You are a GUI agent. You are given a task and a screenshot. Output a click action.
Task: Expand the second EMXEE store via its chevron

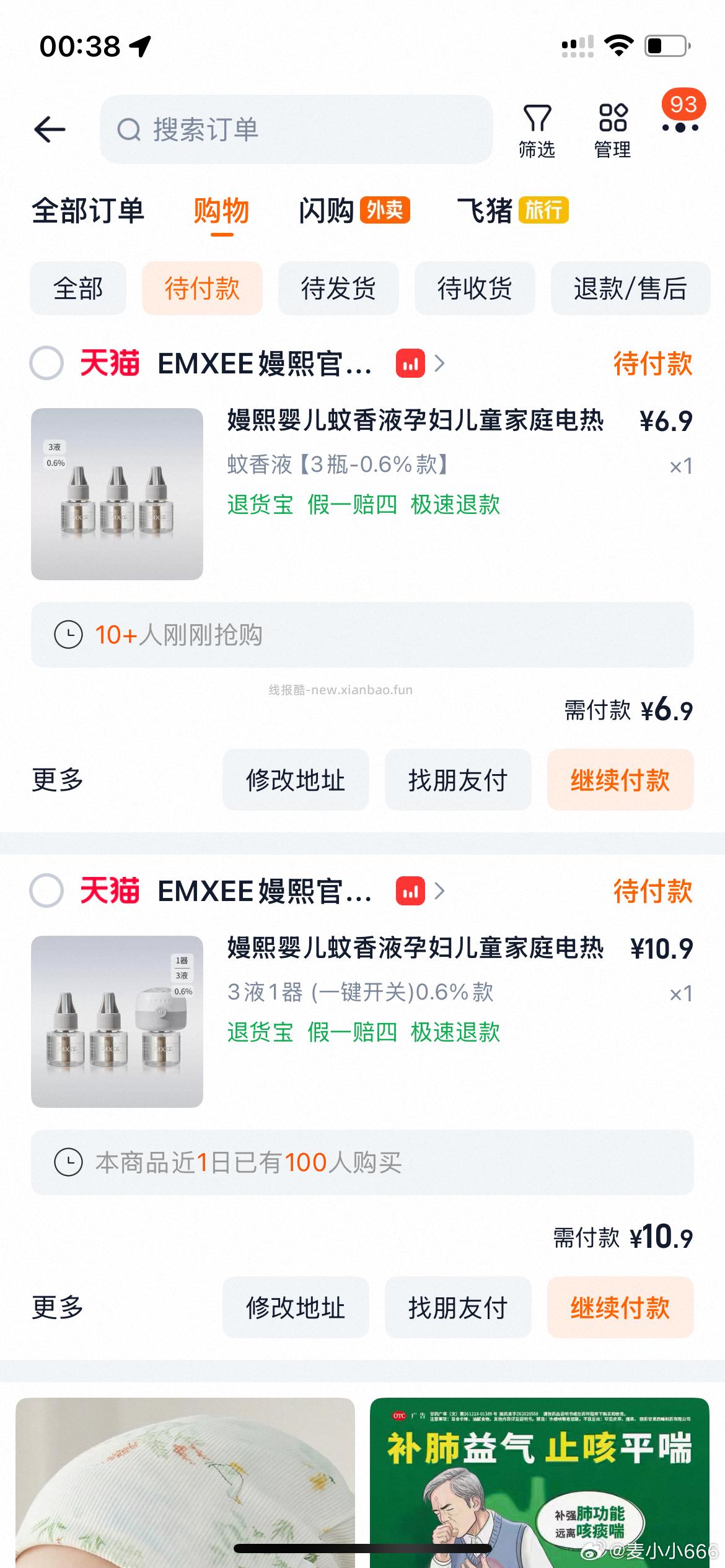[x=441, y=892]
